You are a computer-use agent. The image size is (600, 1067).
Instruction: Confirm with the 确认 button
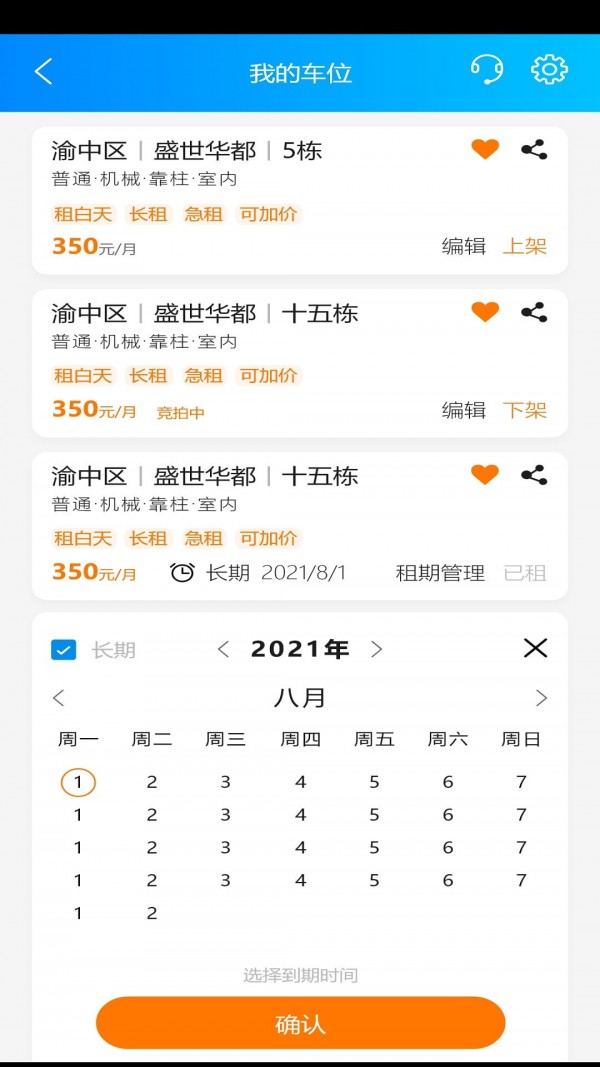click(x=300, y=1024)
